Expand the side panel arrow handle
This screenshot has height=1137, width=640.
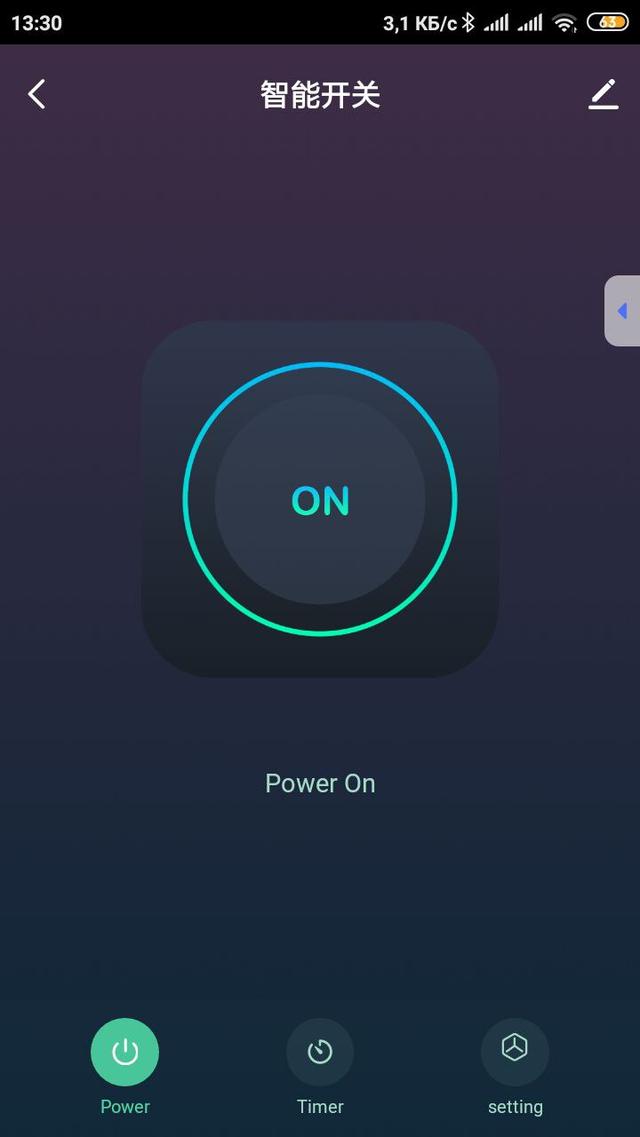pyautogui.click(x=622, y=311)
